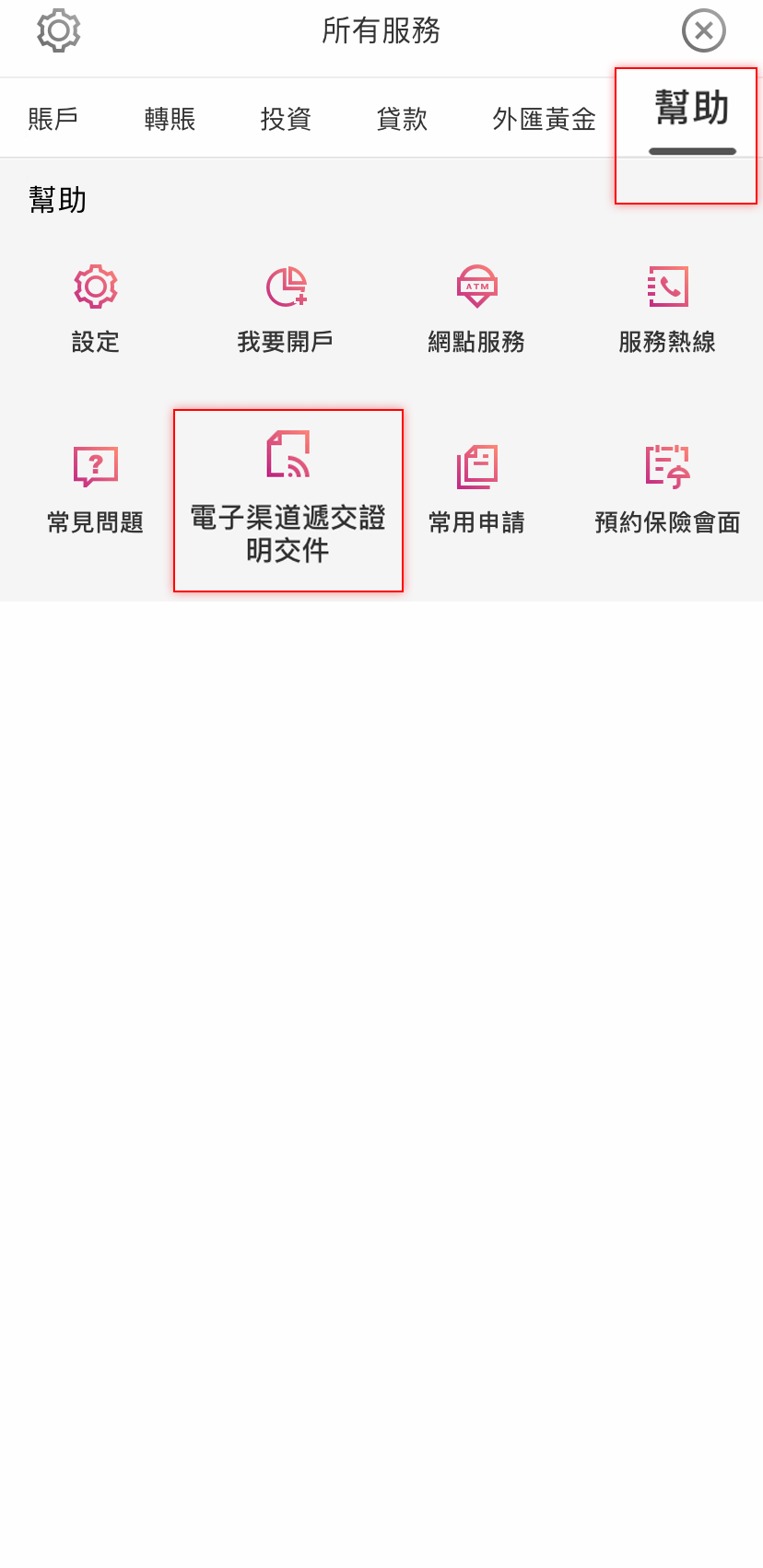Open 預約保險會面 appointment booking

point(667,488)
